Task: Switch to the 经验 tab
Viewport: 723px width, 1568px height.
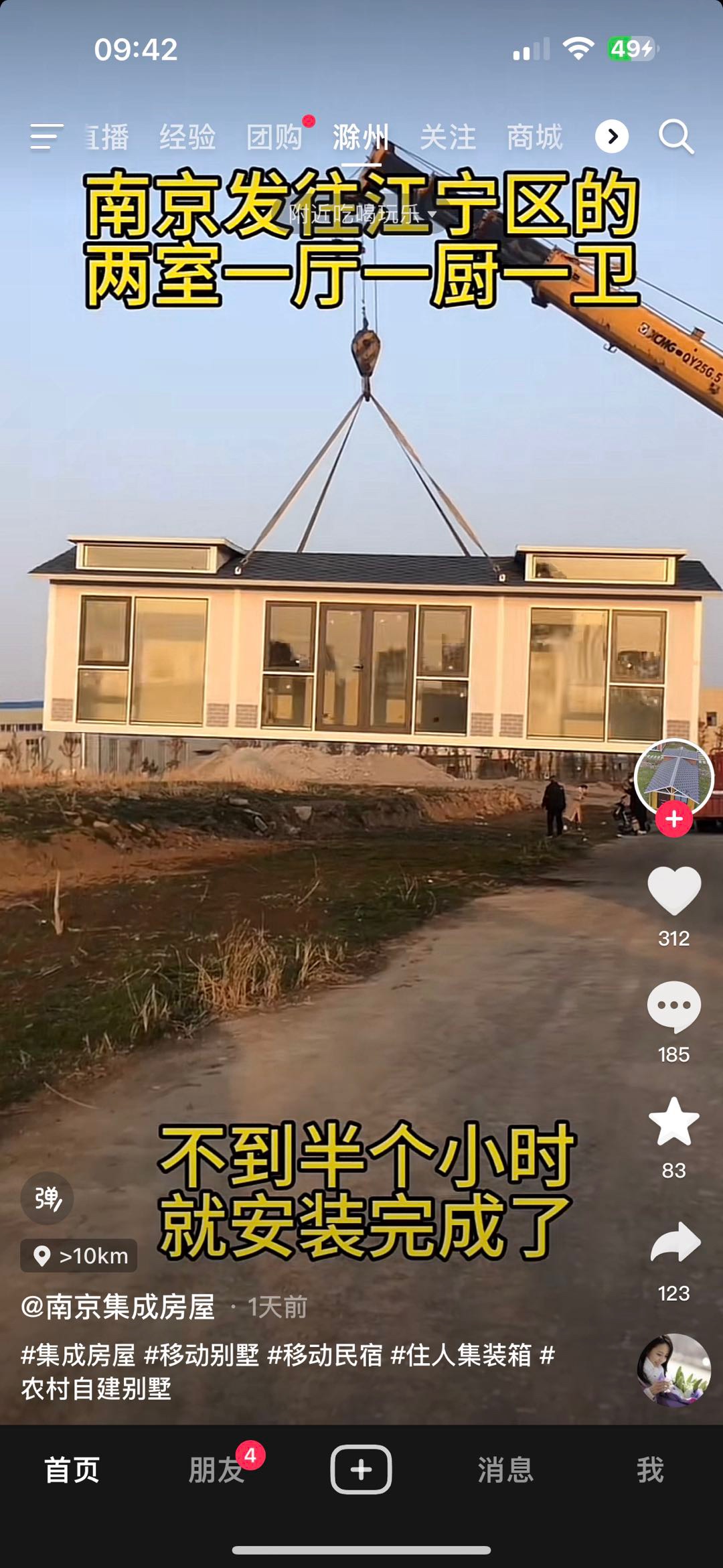Action: click(187, 137)
